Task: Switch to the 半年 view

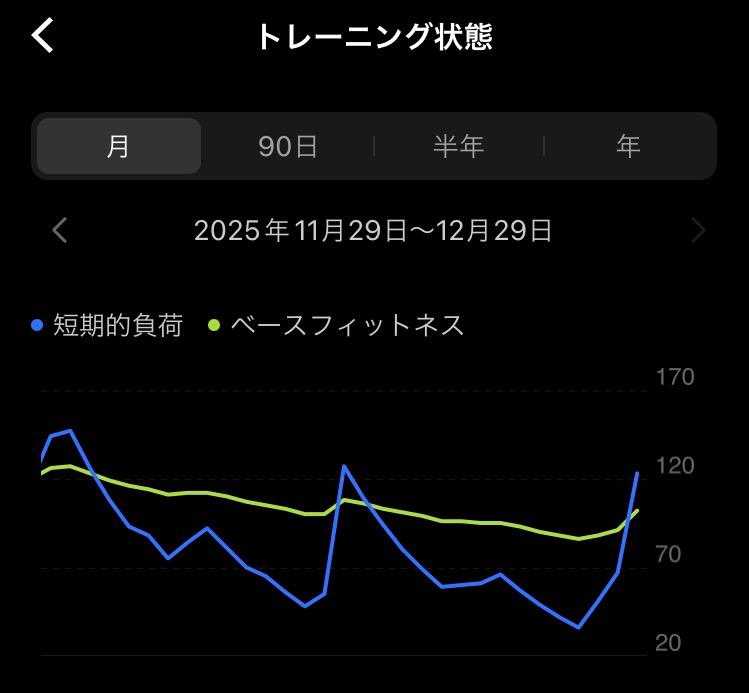Action: click(459, 146)
